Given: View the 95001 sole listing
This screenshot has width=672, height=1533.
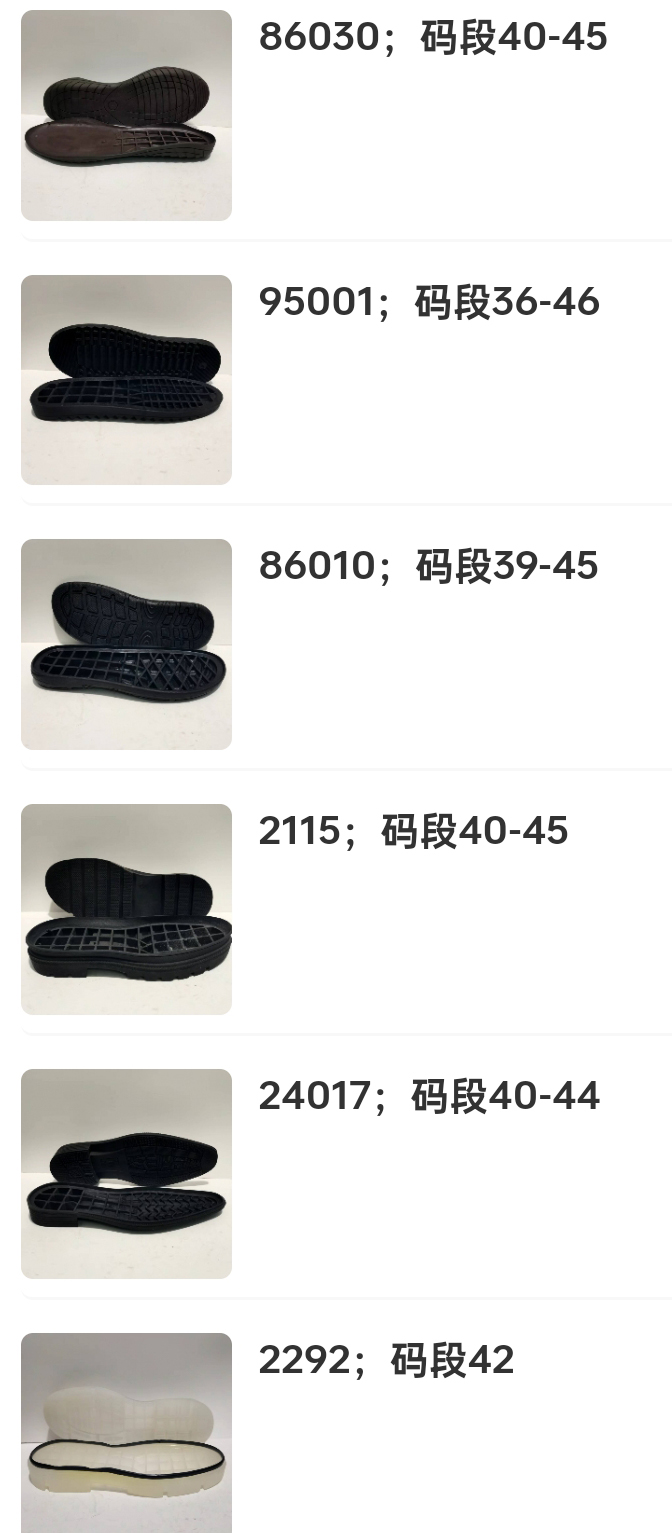Looking at the screenshot, I should point(428,302).
